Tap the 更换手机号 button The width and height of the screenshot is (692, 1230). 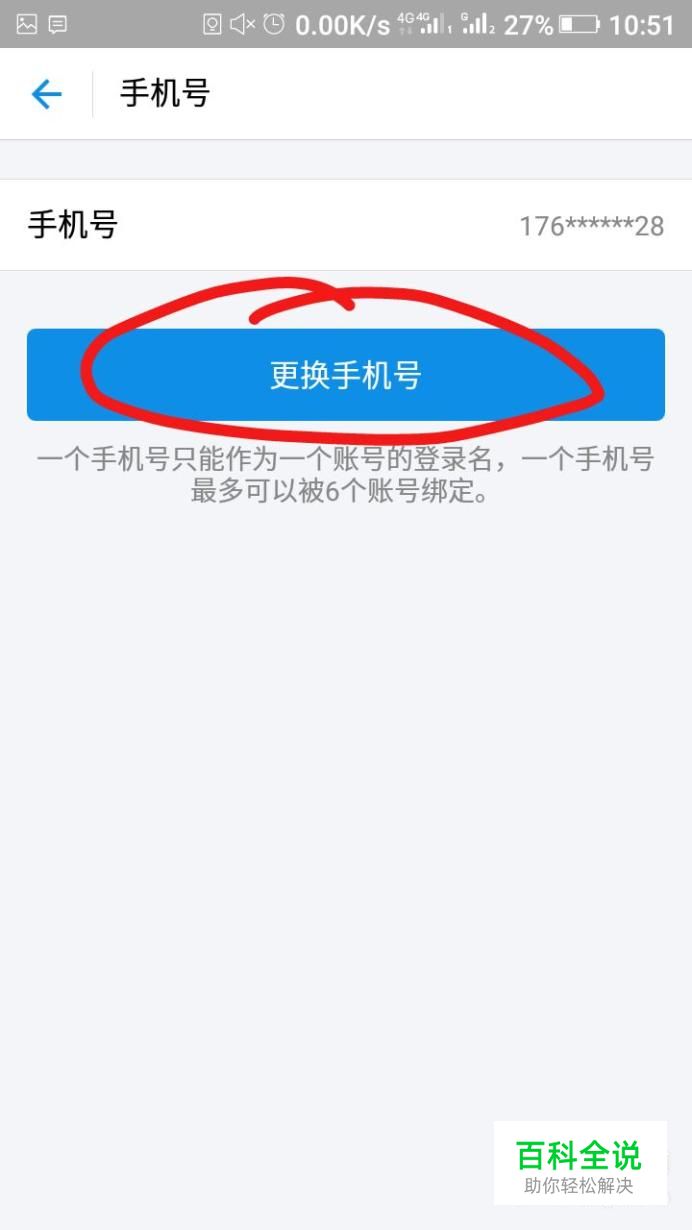(346, 375)
